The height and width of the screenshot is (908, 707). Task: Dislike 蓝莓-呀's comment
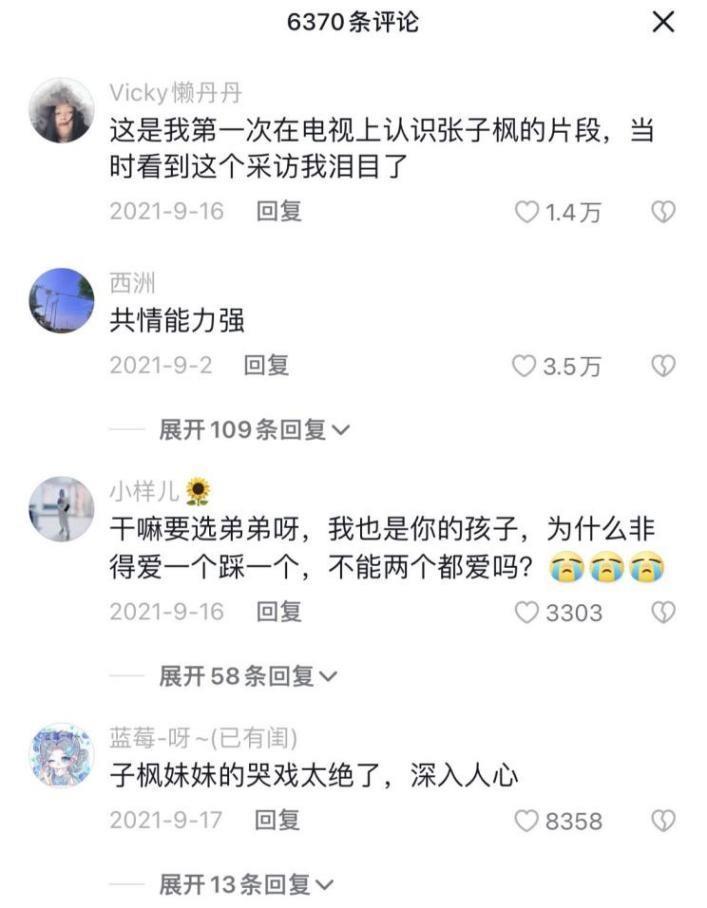pyautogui.click(x=663, y=821)
